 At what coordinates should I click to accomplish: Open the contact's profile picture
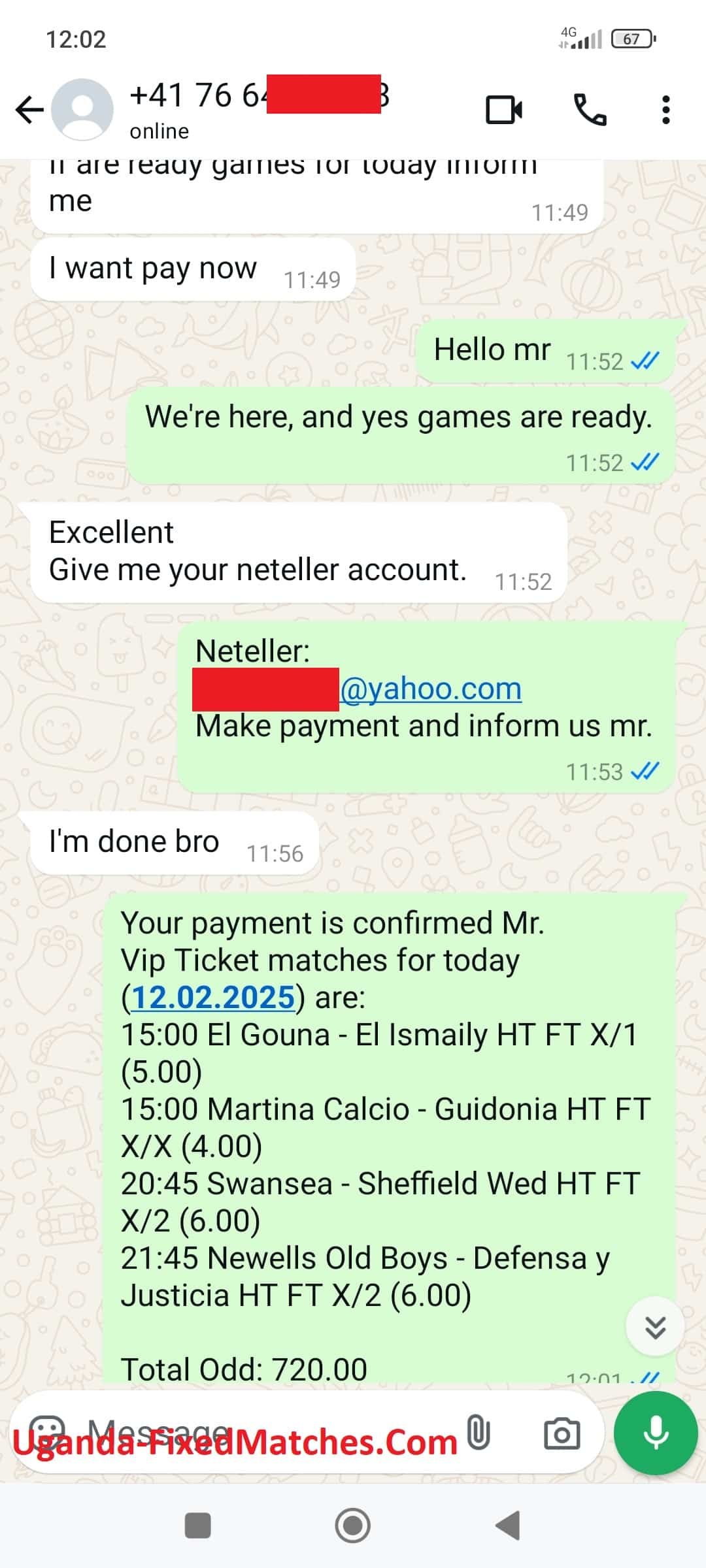coord(82,110)
